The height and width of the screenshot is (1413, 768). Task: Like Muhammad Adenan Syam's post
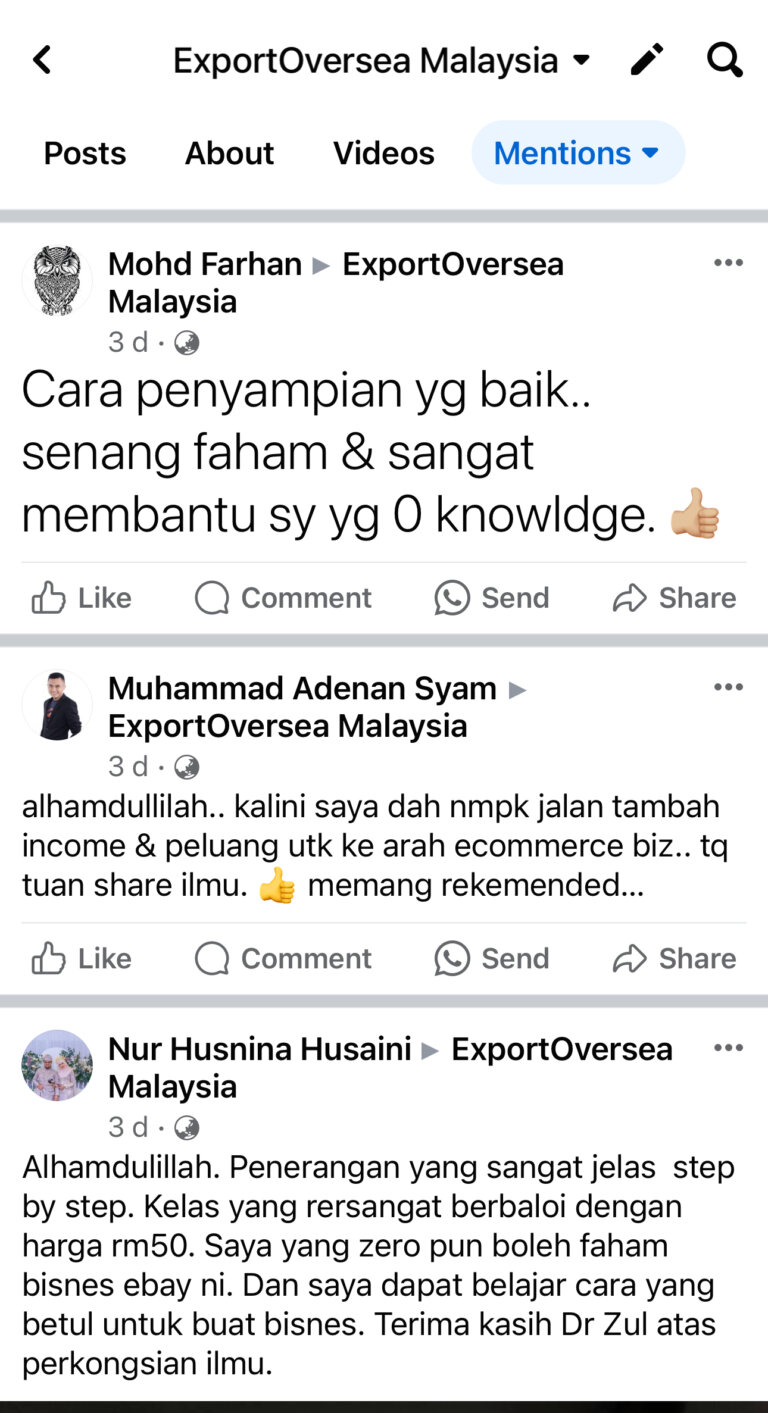click(x=82, y=959)
